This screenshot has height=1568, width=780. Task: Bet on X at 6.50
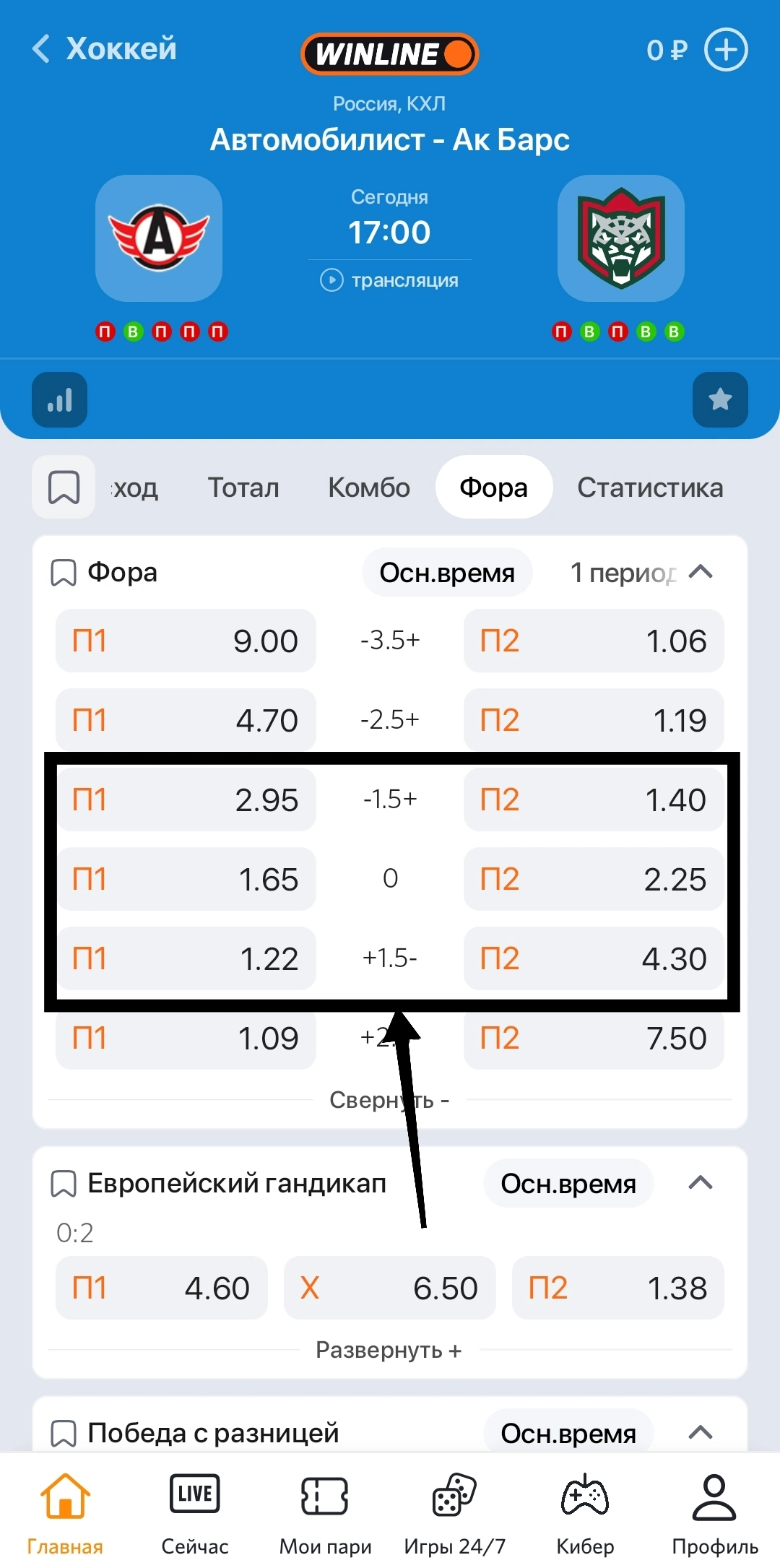[x=389, y=1288]
